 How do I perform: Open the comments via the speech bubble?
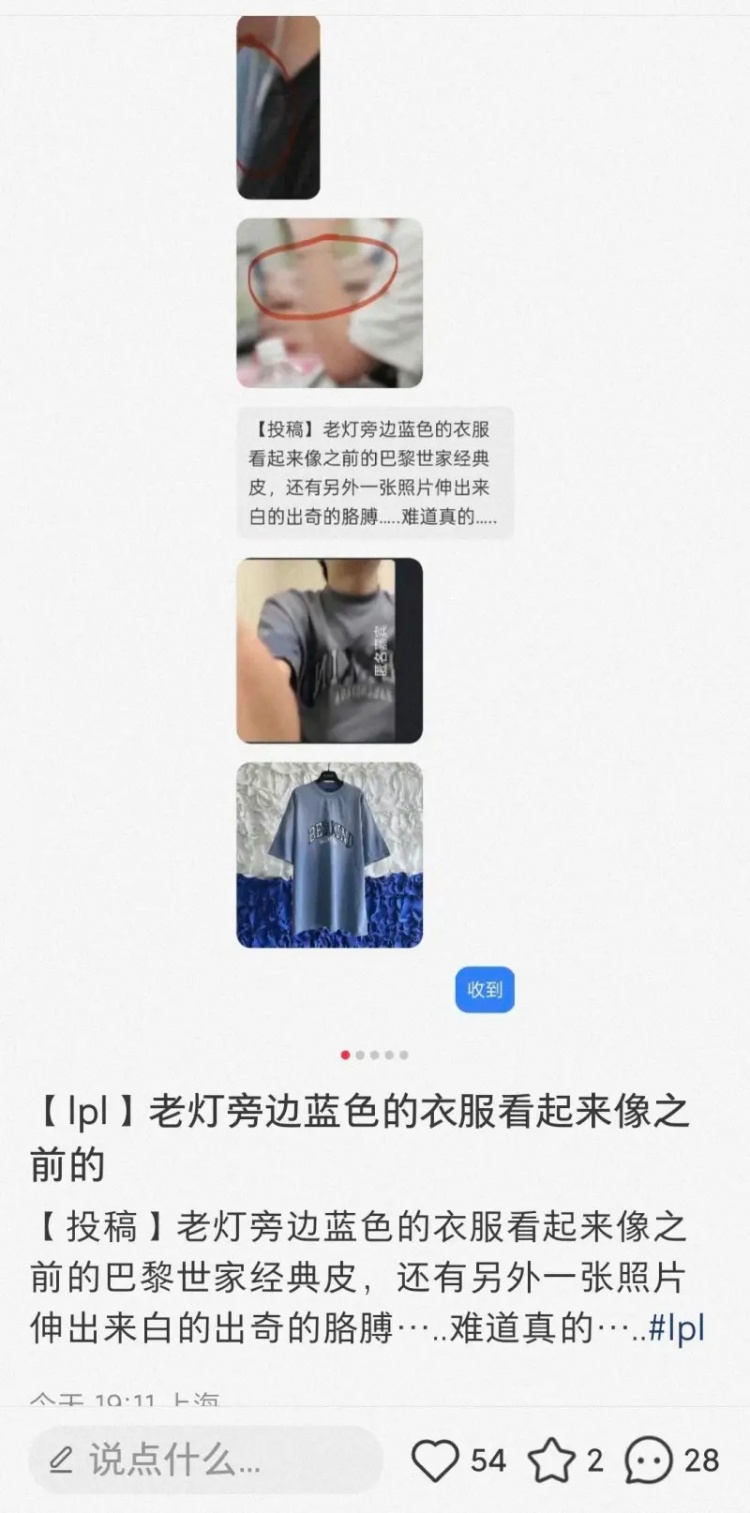click(x=649, y=1461)
